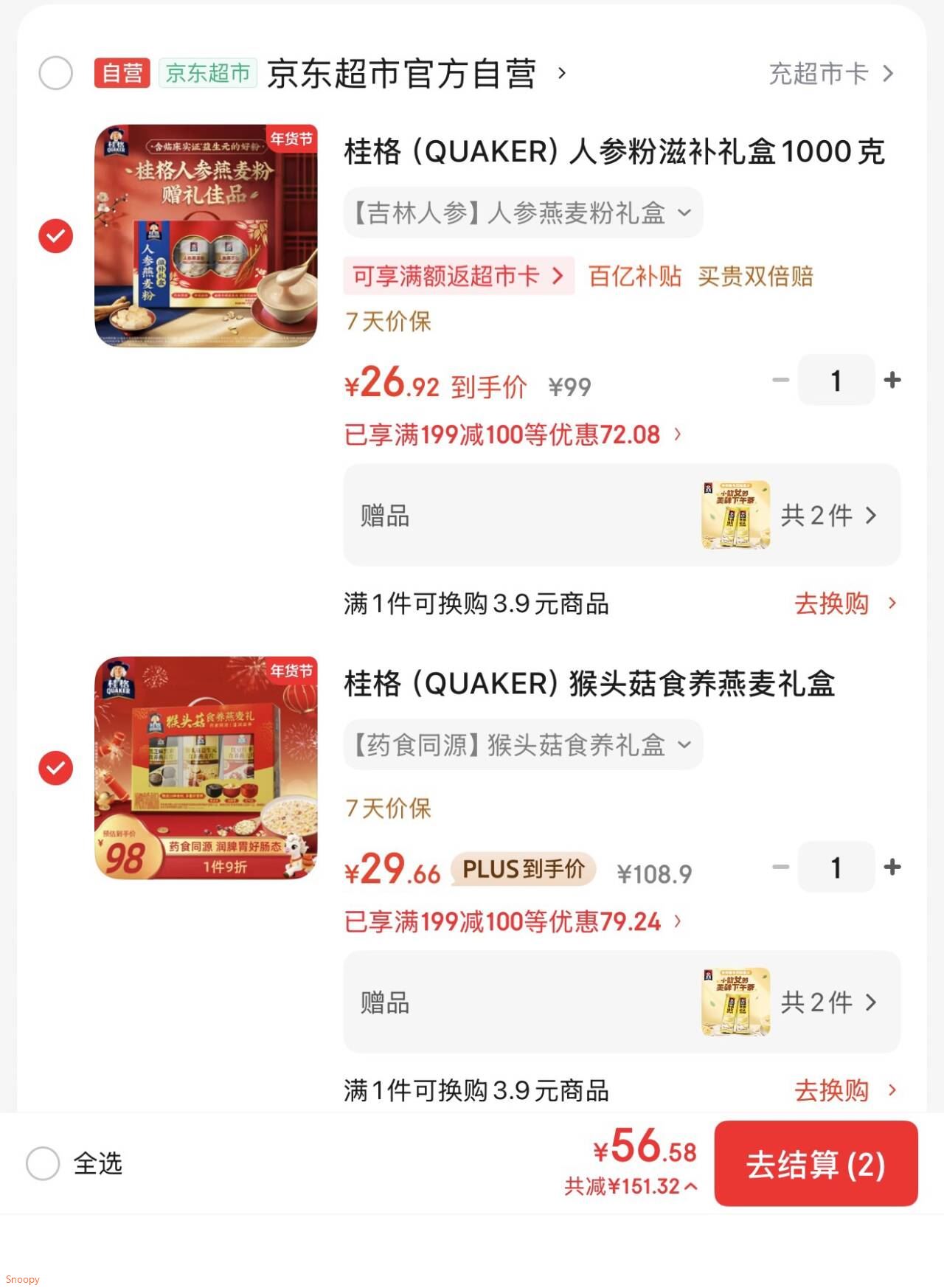Deselect the mushroom gift box checkmark
Screen dimensions: 944x1288
54,769
